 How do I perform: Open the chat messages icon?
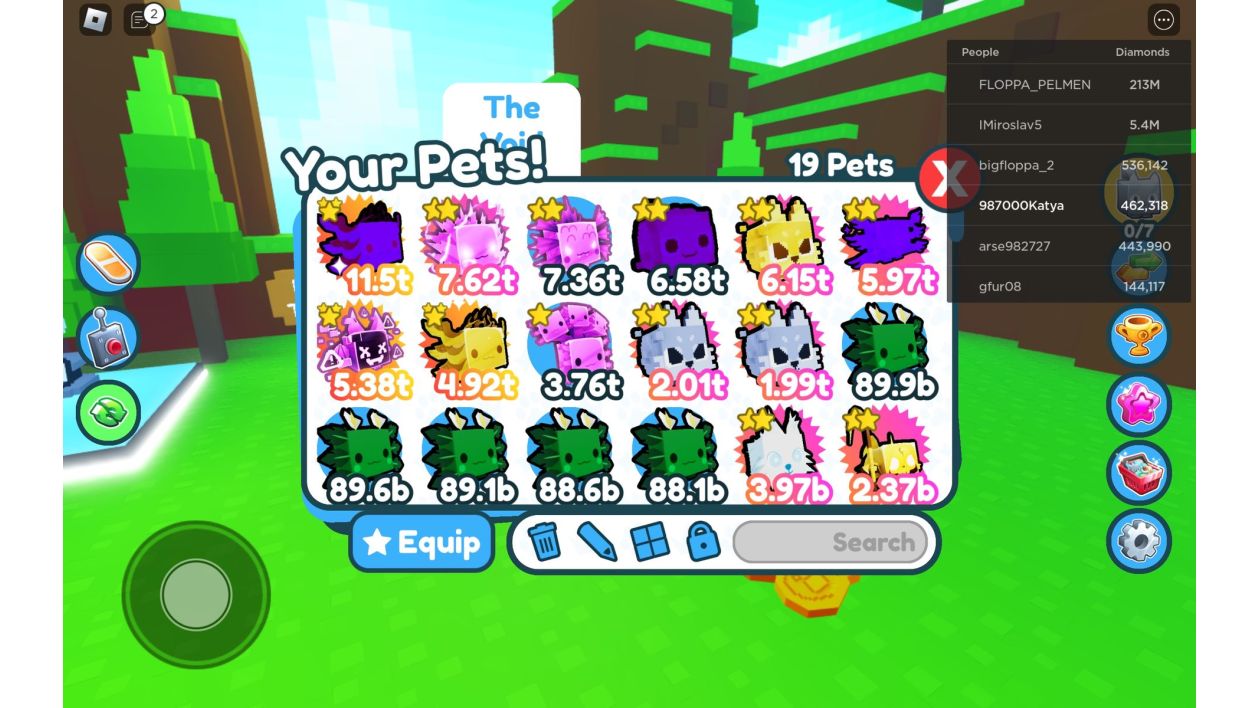pos(140,19)
